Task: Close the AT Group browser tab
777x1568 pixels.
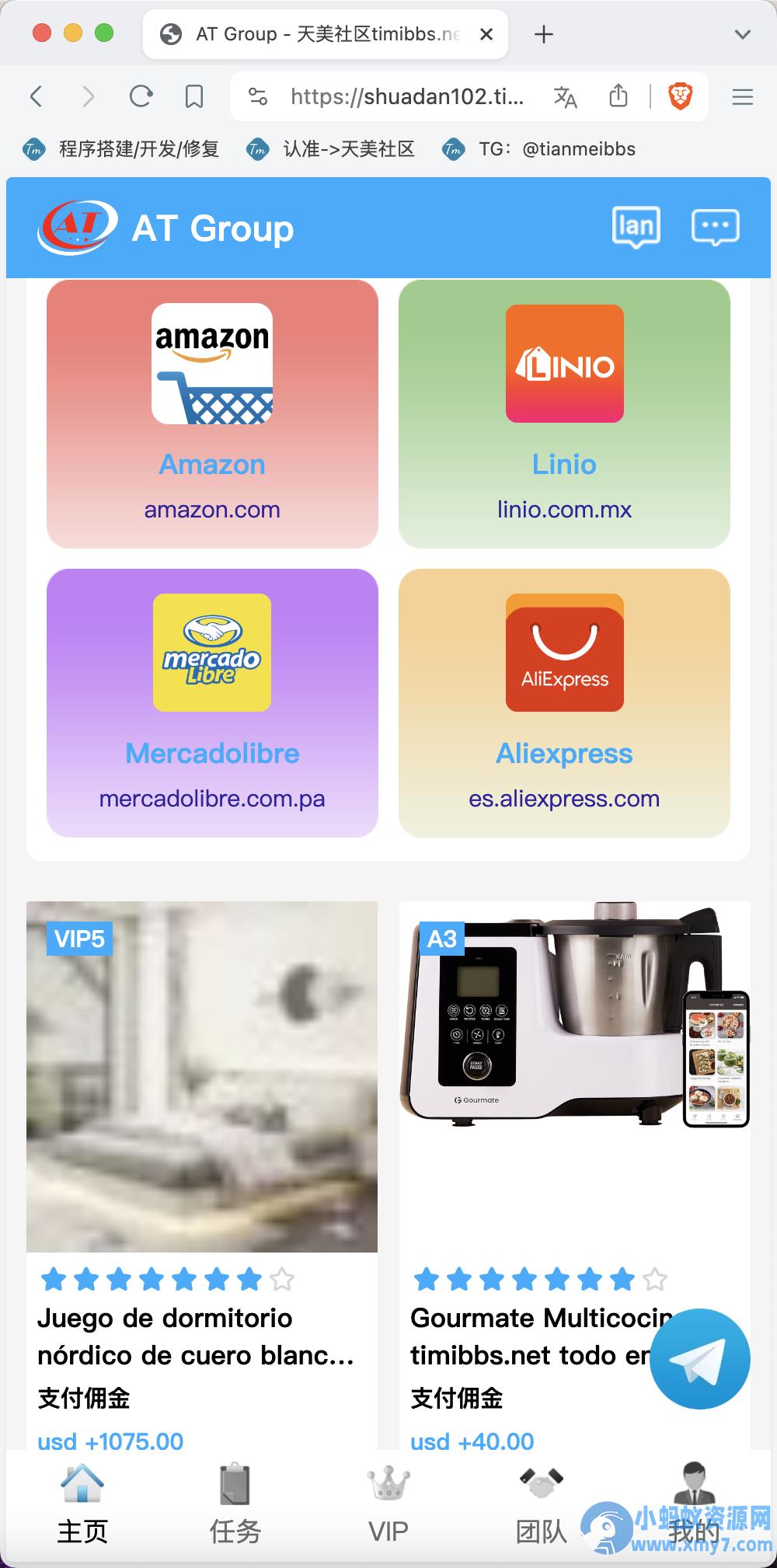Action: point(486,34)
